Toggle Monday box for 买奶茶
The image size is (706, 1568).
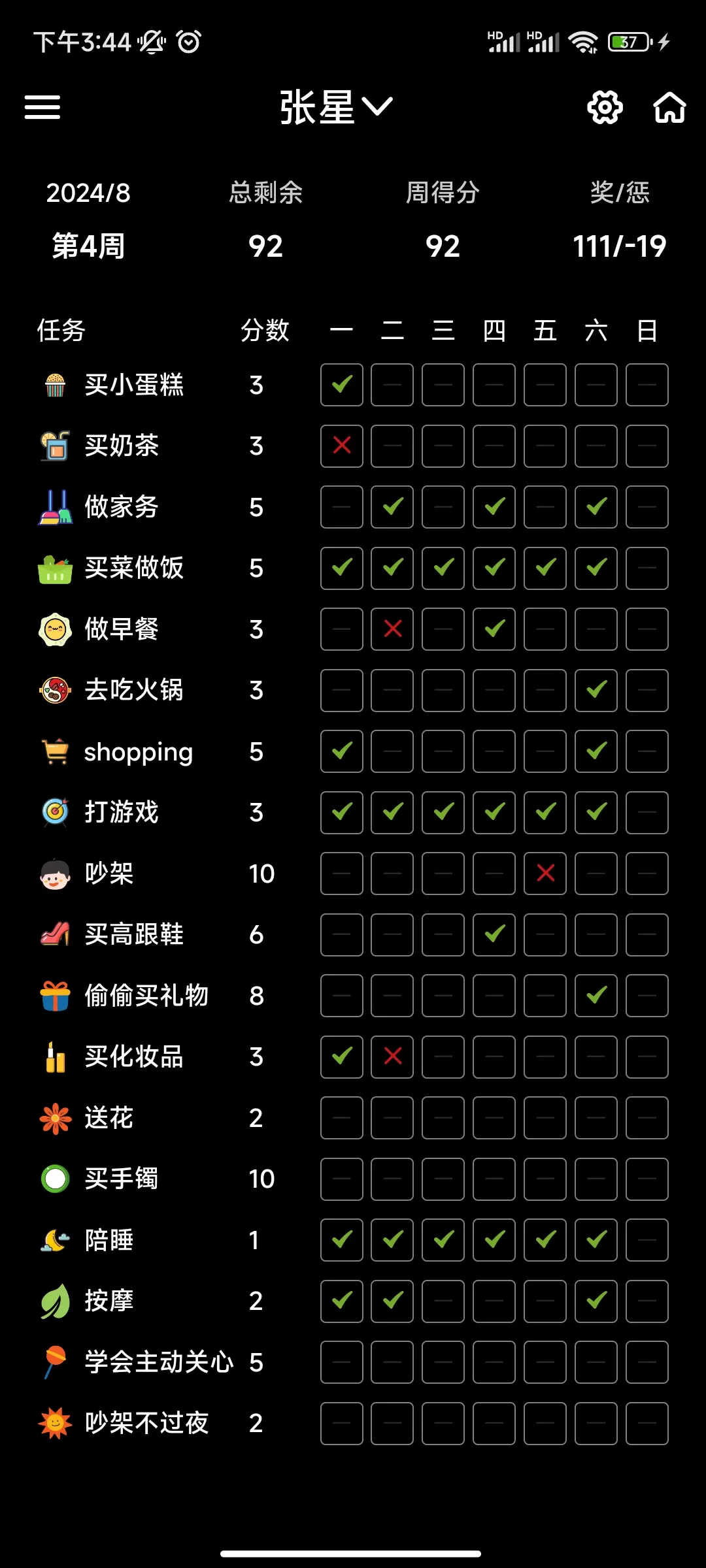pyautogui.click(x=342, y=446)
